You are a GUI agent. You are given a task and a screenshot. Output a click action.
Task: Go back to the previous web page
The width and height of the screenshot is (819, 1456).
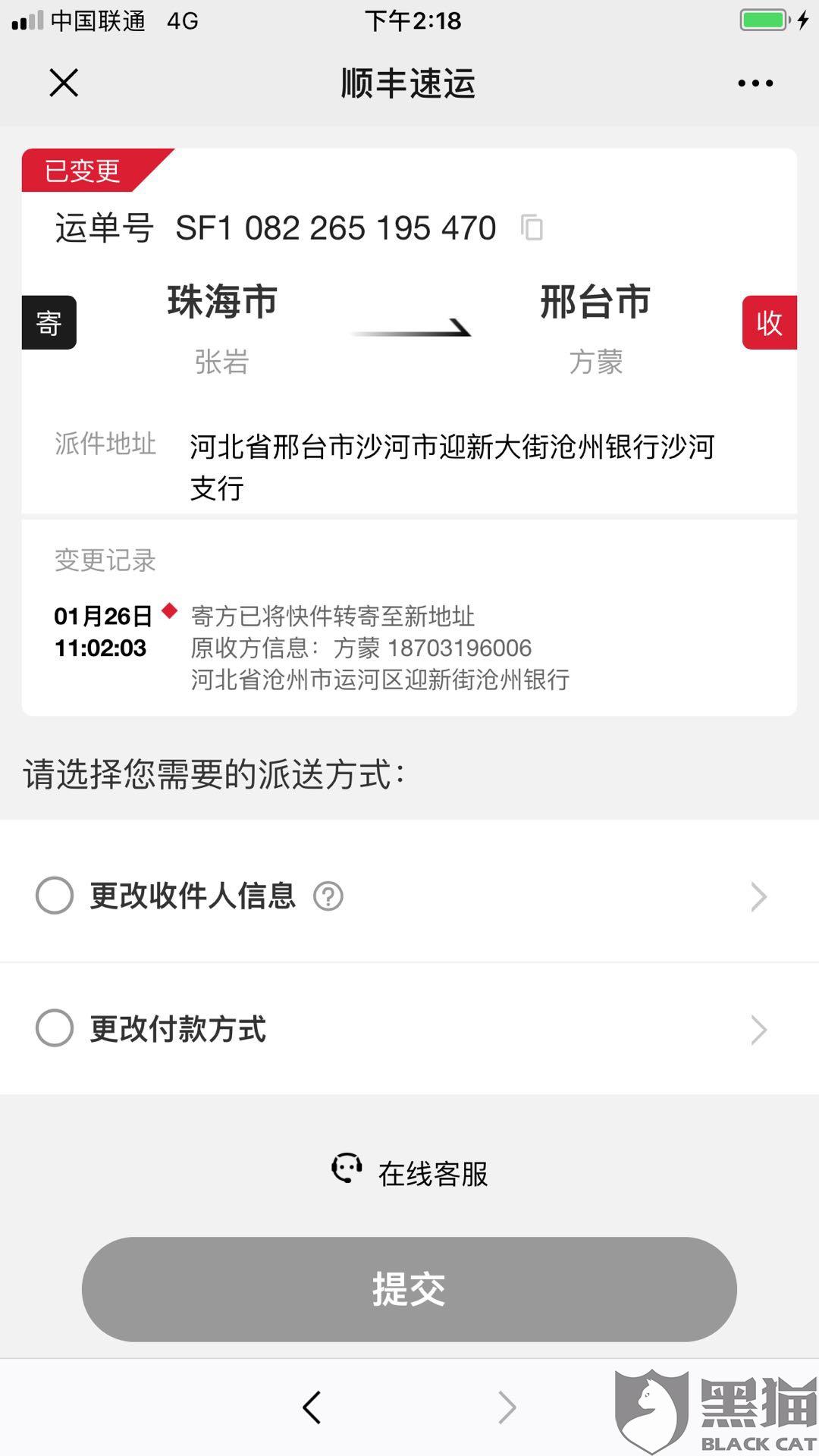[x=312, y=1407]
